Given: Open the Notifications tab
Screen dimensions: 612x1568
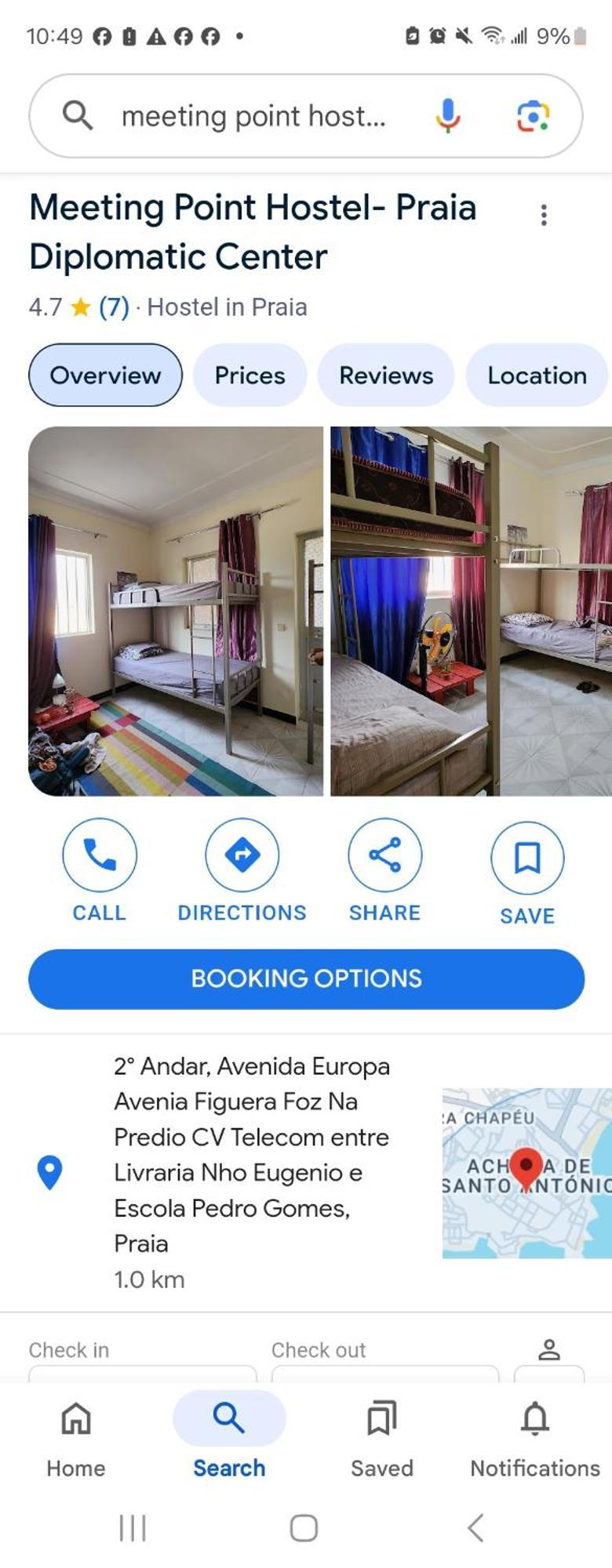Looking at the screenshot, I should (535, 1436).
